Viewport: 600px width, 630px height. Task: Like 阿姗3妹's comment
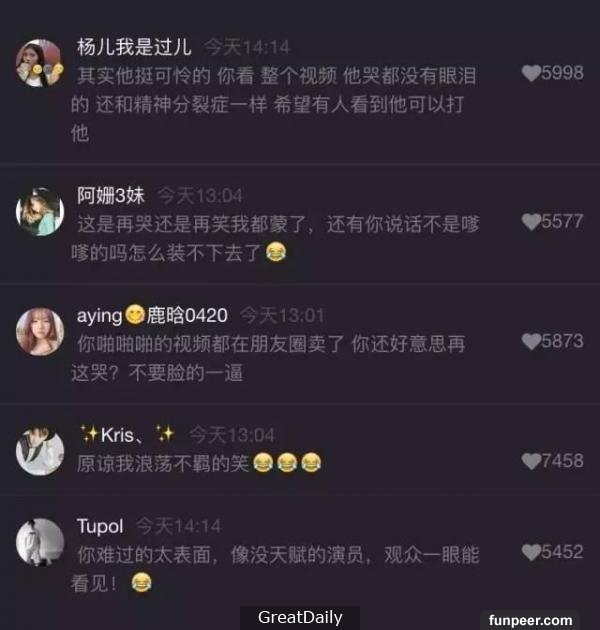[530, 222]
